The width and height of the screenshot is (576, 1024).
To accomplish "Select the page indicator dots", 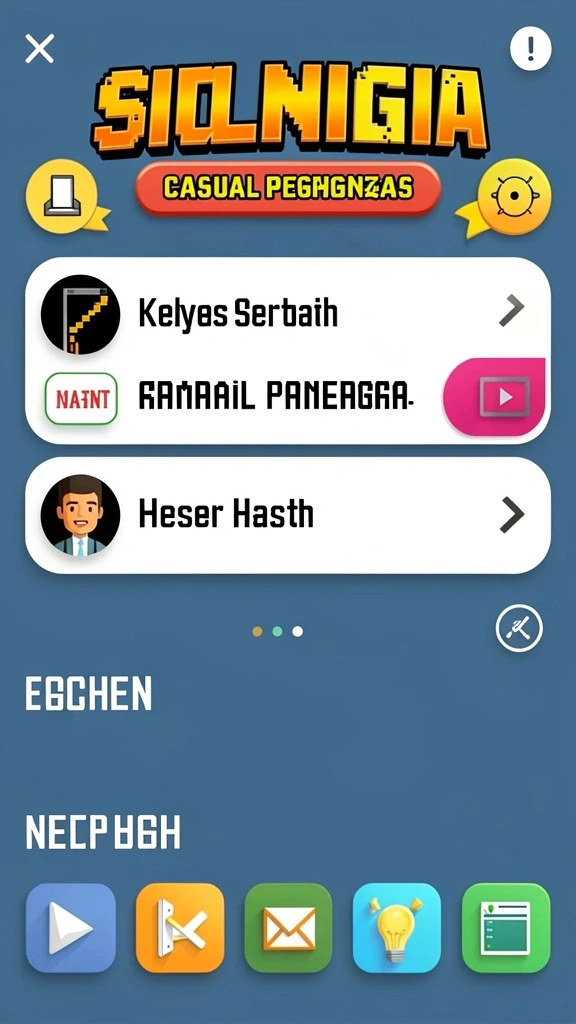I will click(278, 632).
